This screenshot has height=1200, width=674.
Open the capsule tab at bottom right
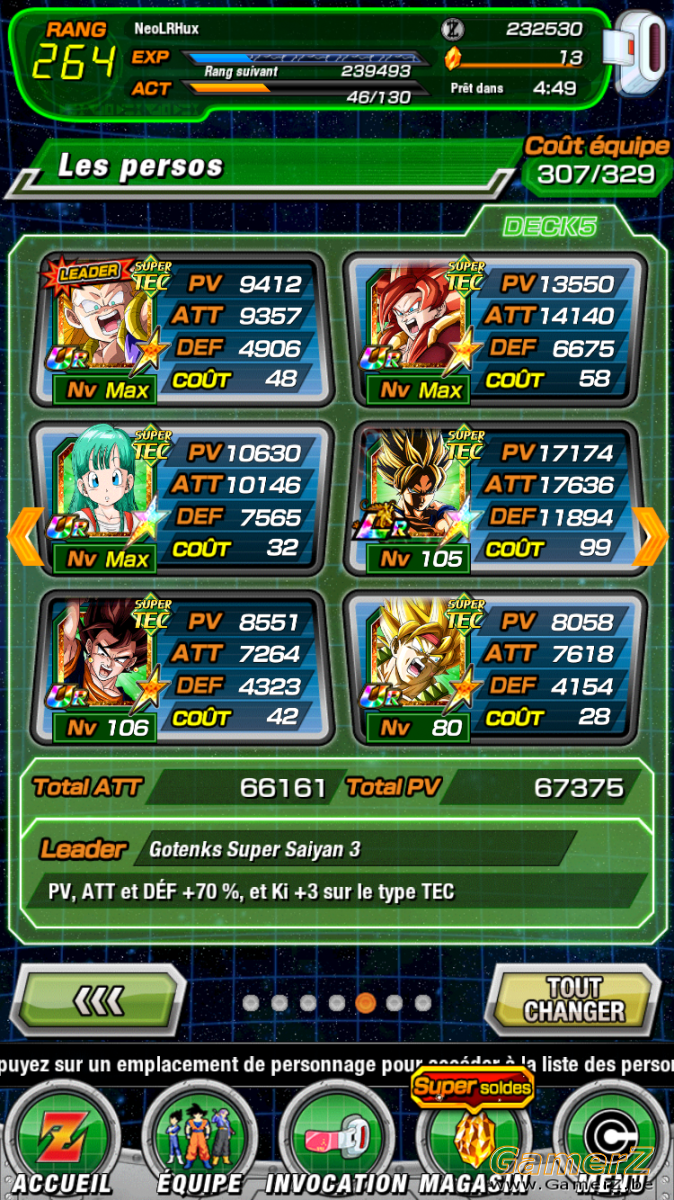pyautogui.click(x=612, y=1140)
